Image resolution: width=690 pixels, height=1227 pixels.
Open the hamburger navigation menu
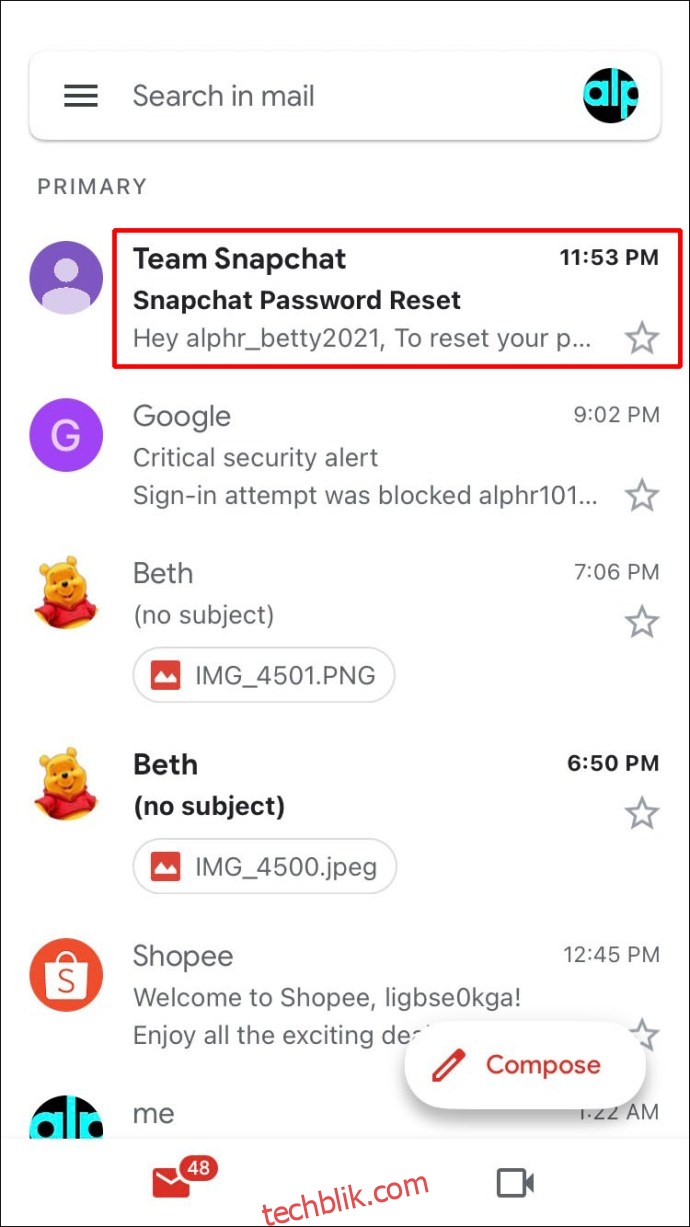(81, 96)
